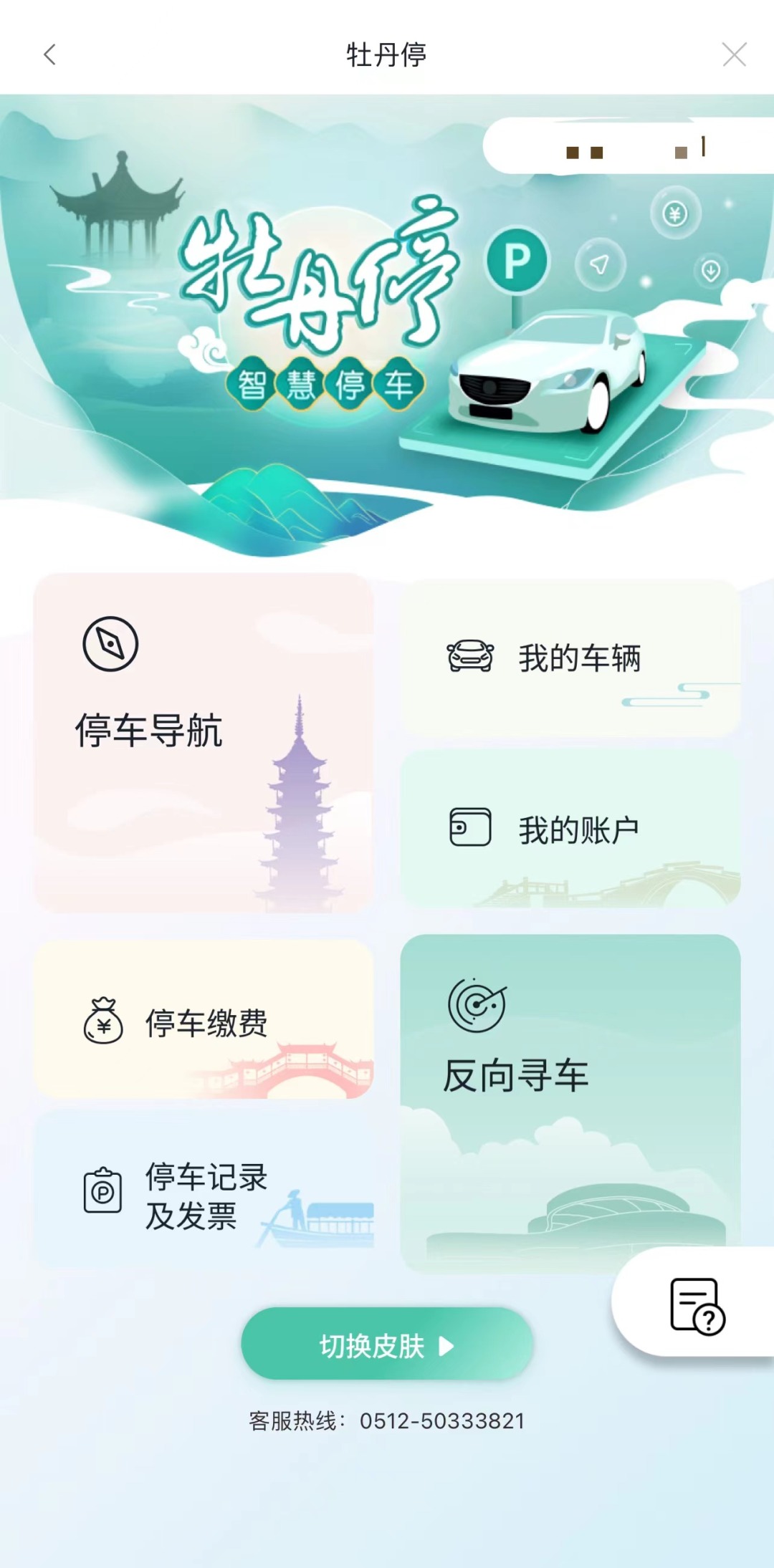Open 我的账户 account card
The height and width of the screenshot is (1568, 774).
point(570,829)
